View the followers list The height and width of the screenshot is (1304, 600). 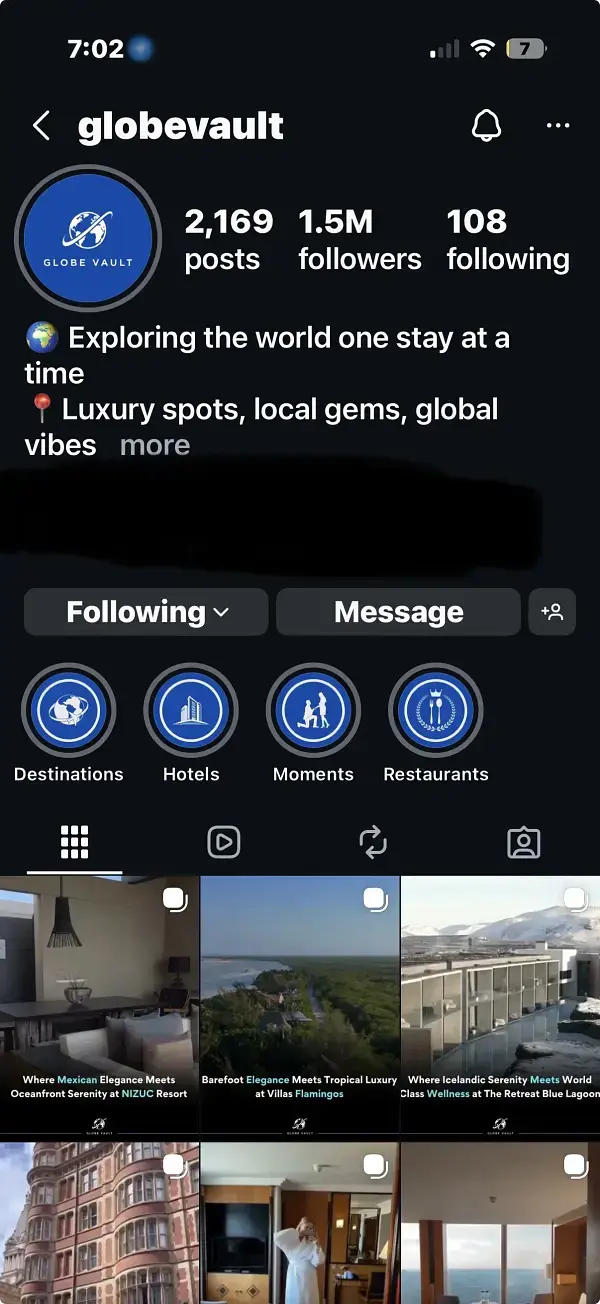(359, 240)
